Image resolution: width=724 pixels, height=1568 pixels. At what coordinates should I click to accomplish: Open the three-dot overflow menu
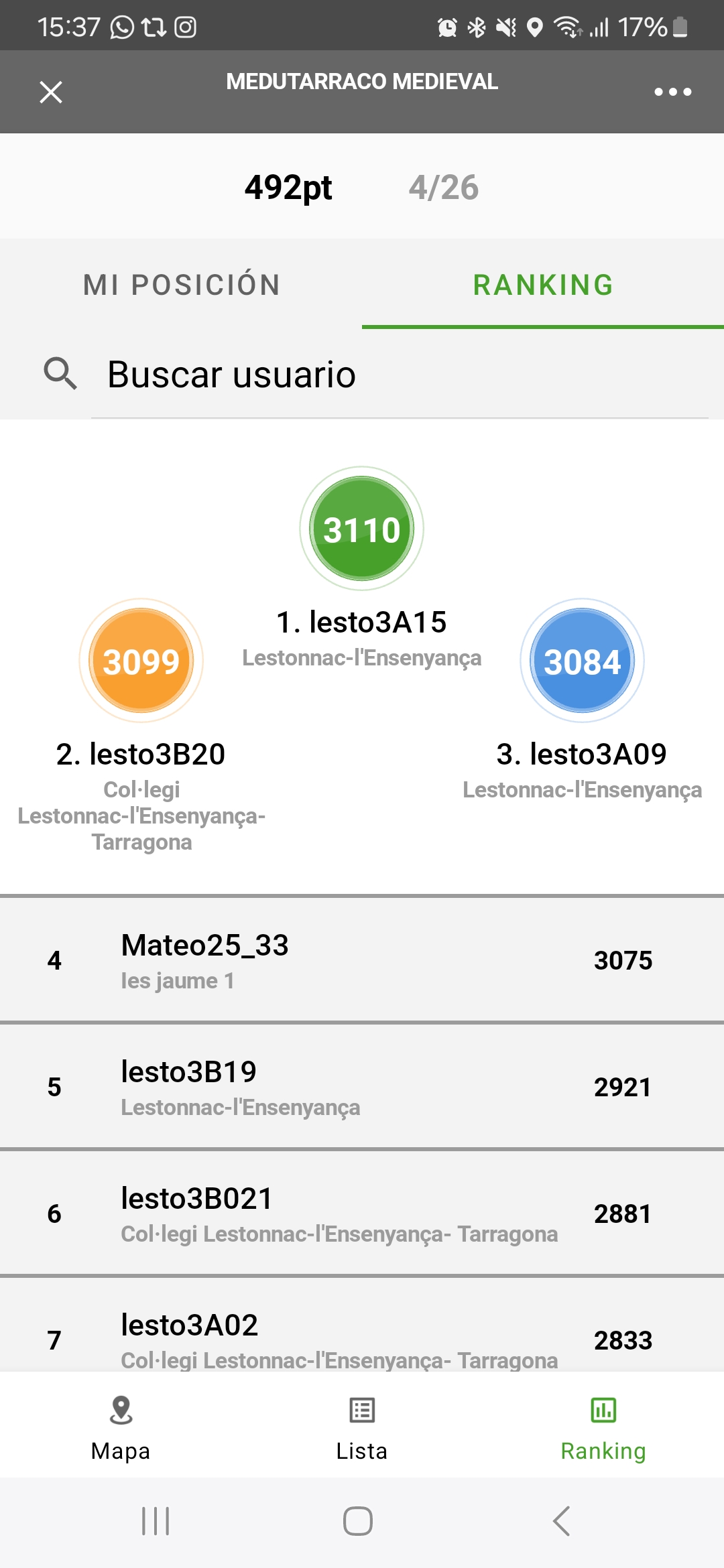[672, 92]
